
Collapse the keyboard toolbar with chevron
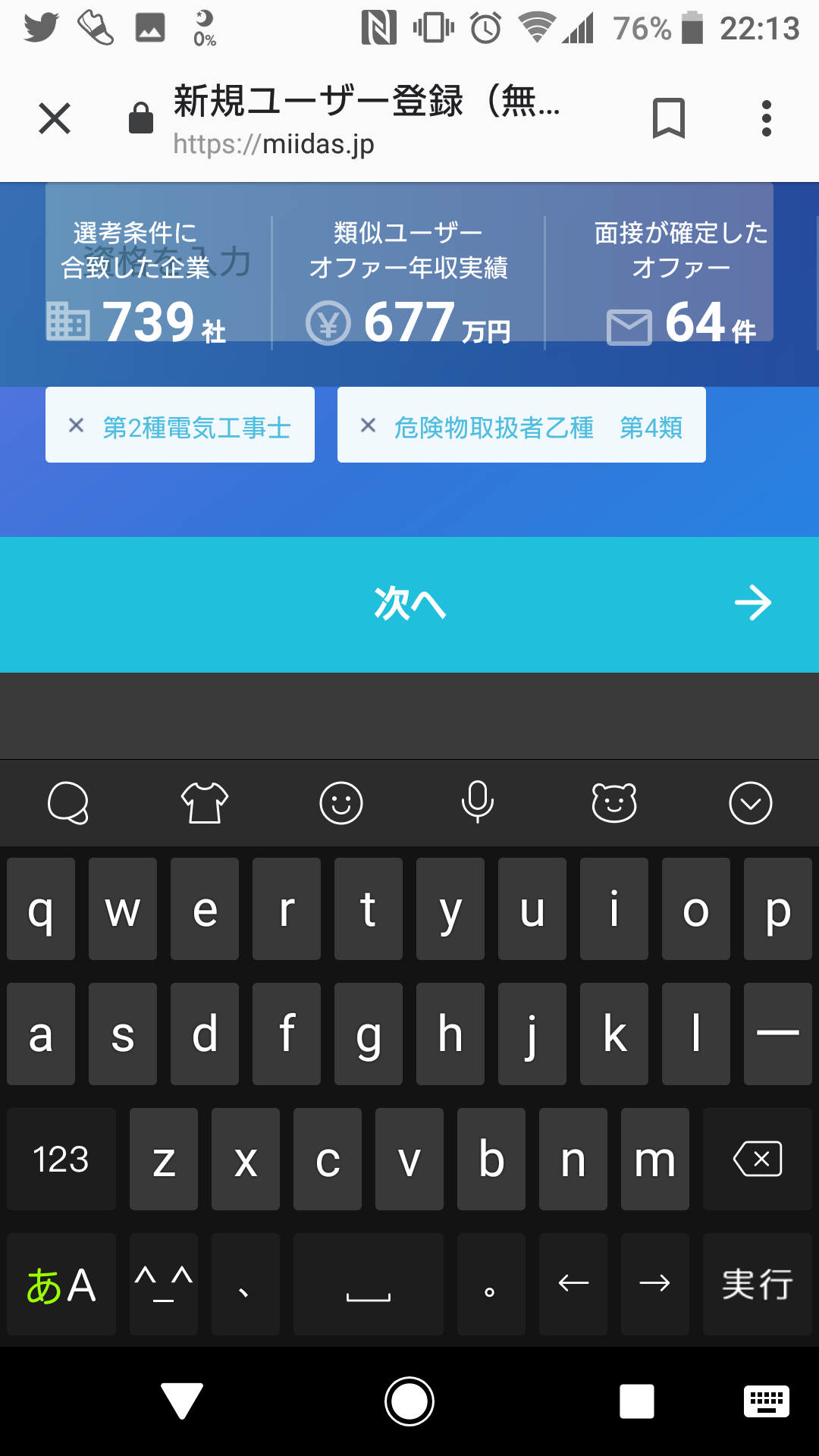(751, 803)
